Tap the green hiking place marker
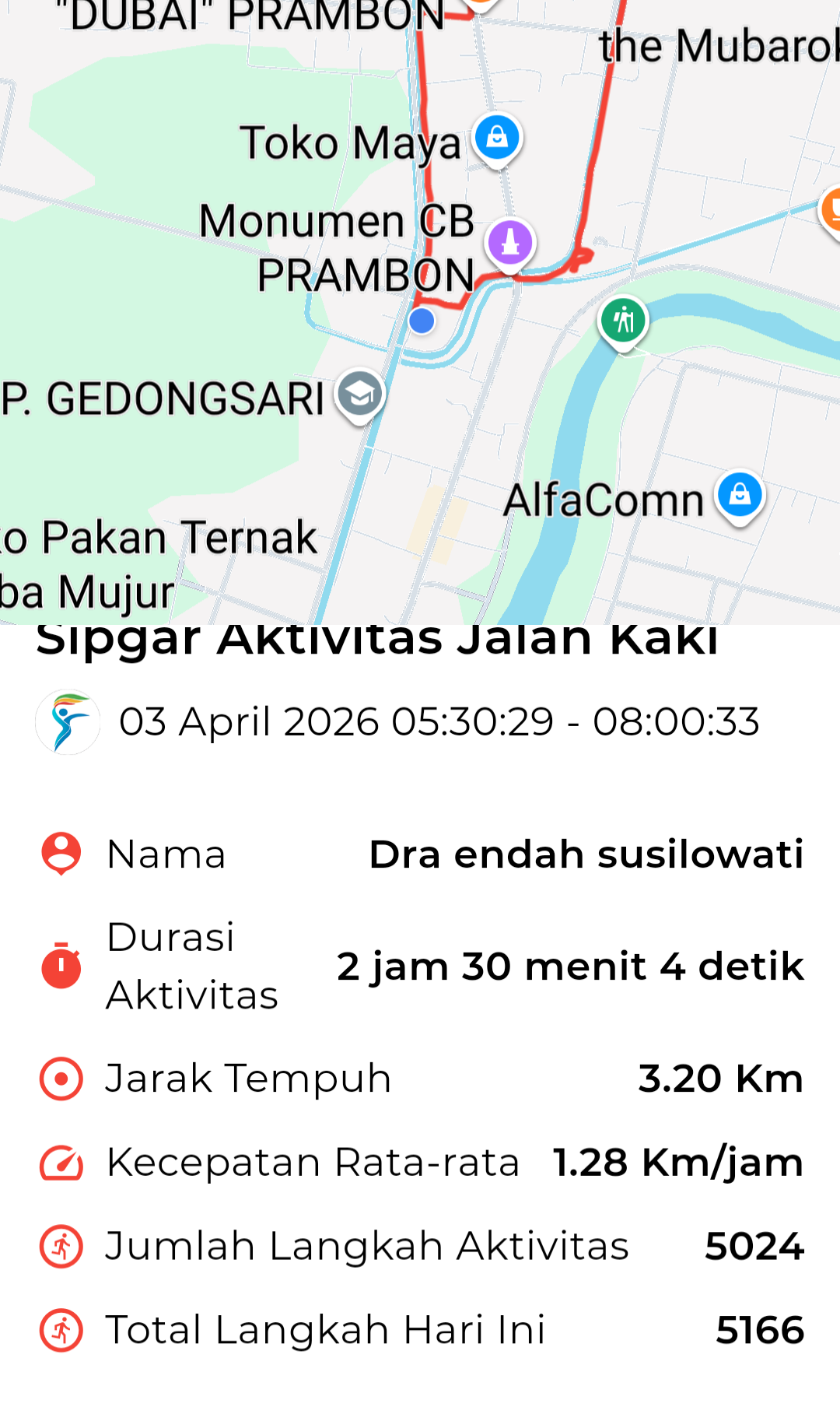This screenshot has height=1421, width=840. pos(624,320)
